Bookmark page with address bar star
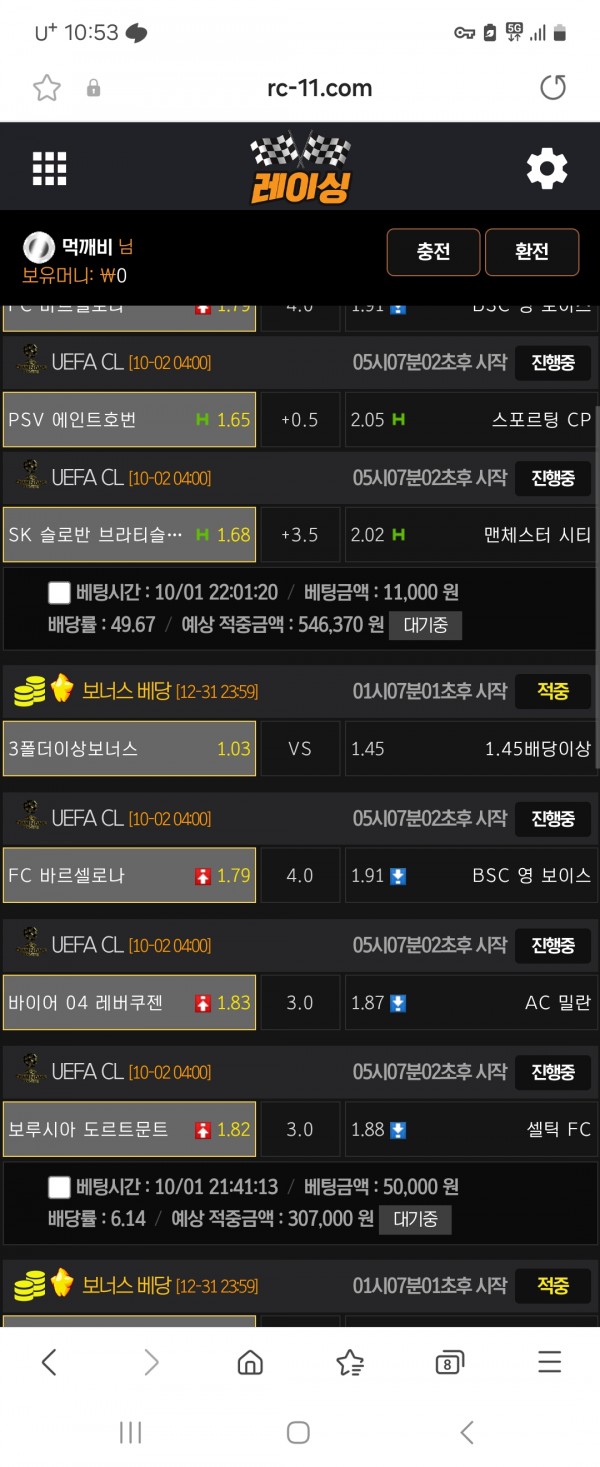The width and height of the screenshot is (600, 1467). pos(47,88)
